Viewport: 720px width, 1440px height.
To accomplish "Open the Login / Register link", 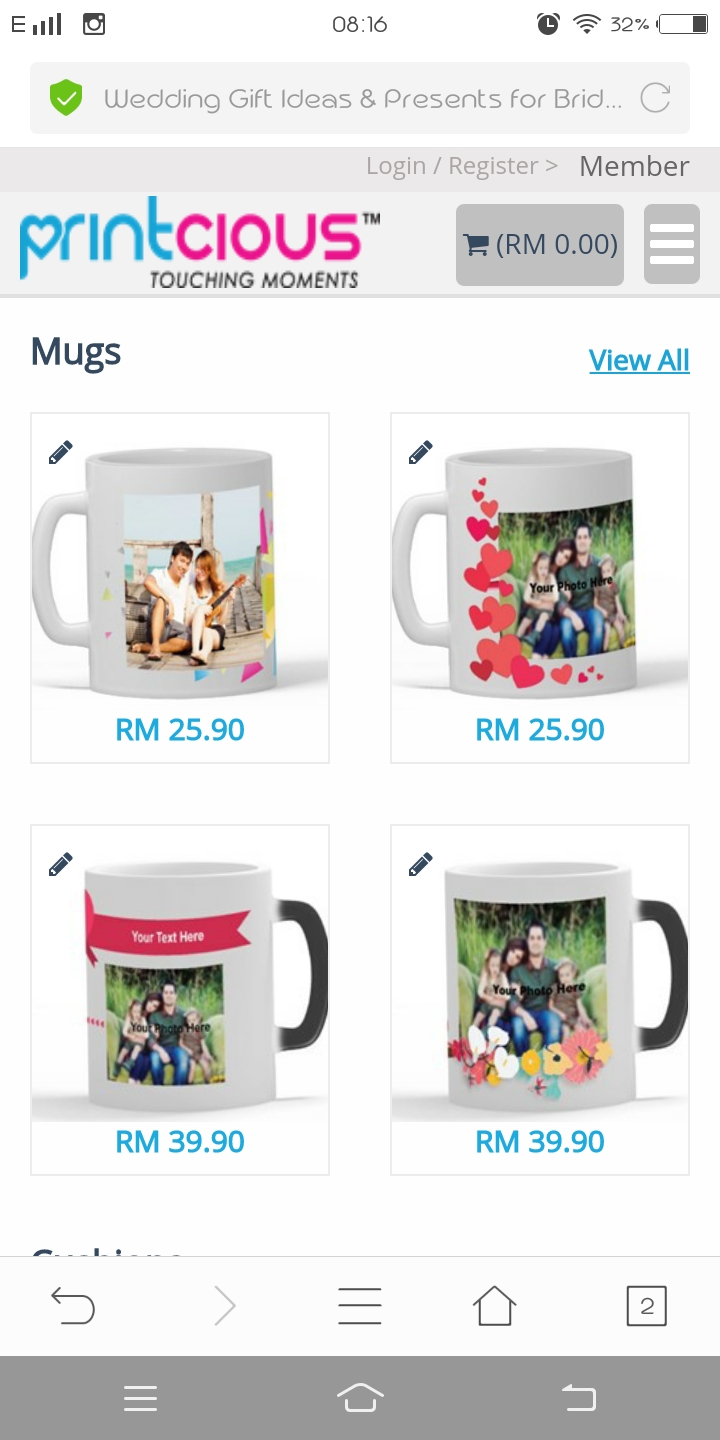I will (x=461, y=166).
